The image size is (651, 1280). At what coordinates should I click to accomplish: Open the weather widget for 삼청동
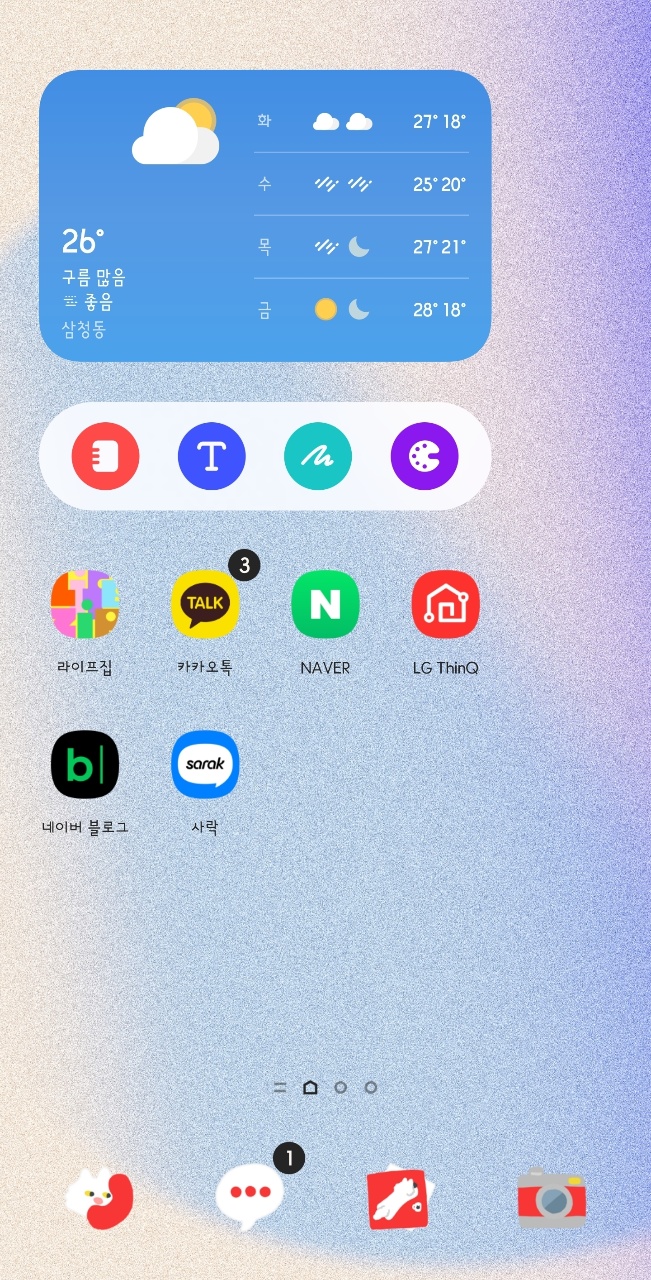[x=265, y=215]
